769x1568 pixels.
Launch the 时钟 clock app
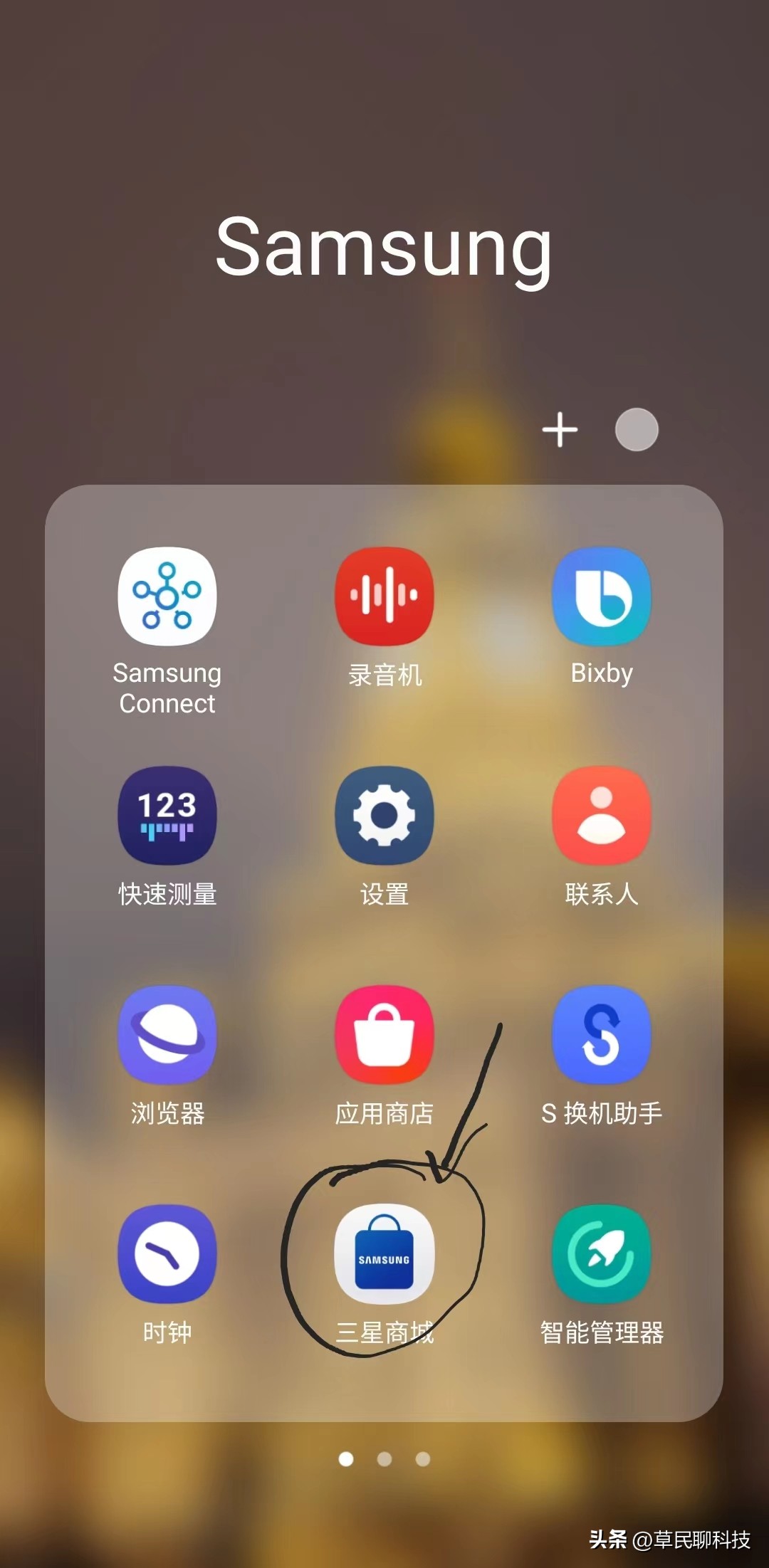pos(167,1256)
